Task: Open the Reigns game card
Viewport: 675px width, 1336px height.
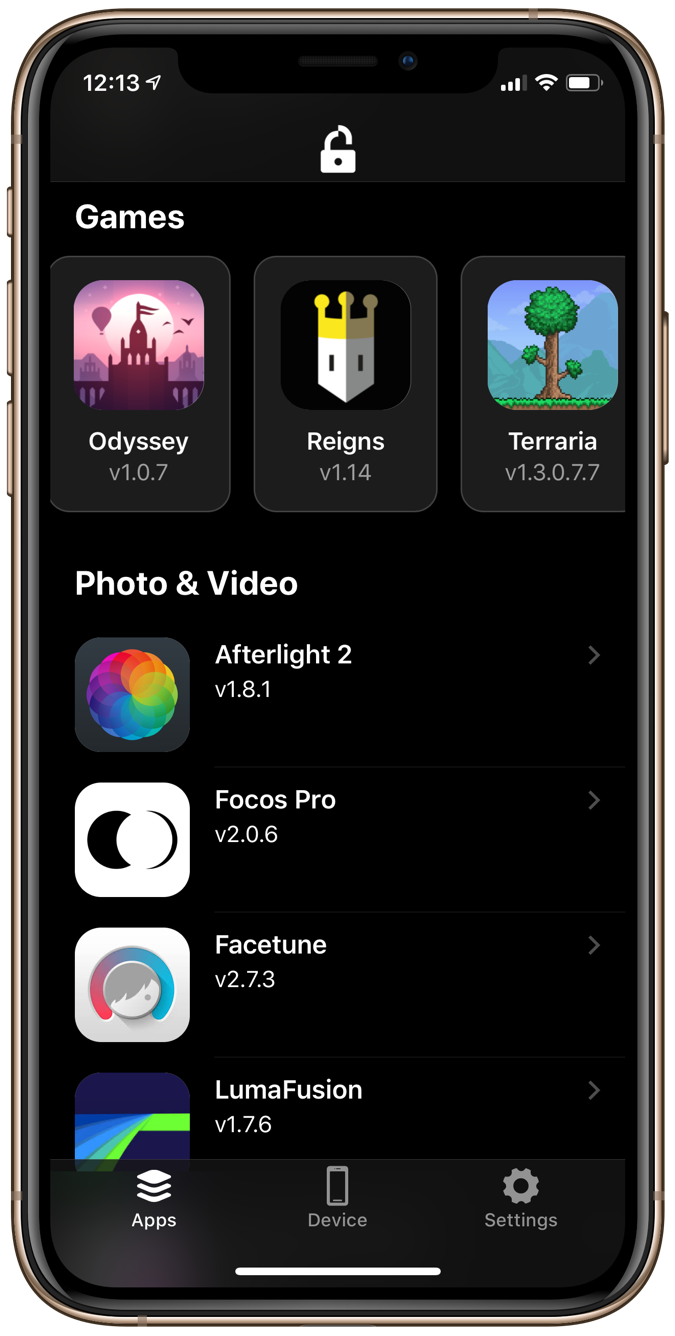Action: [345, 384]
